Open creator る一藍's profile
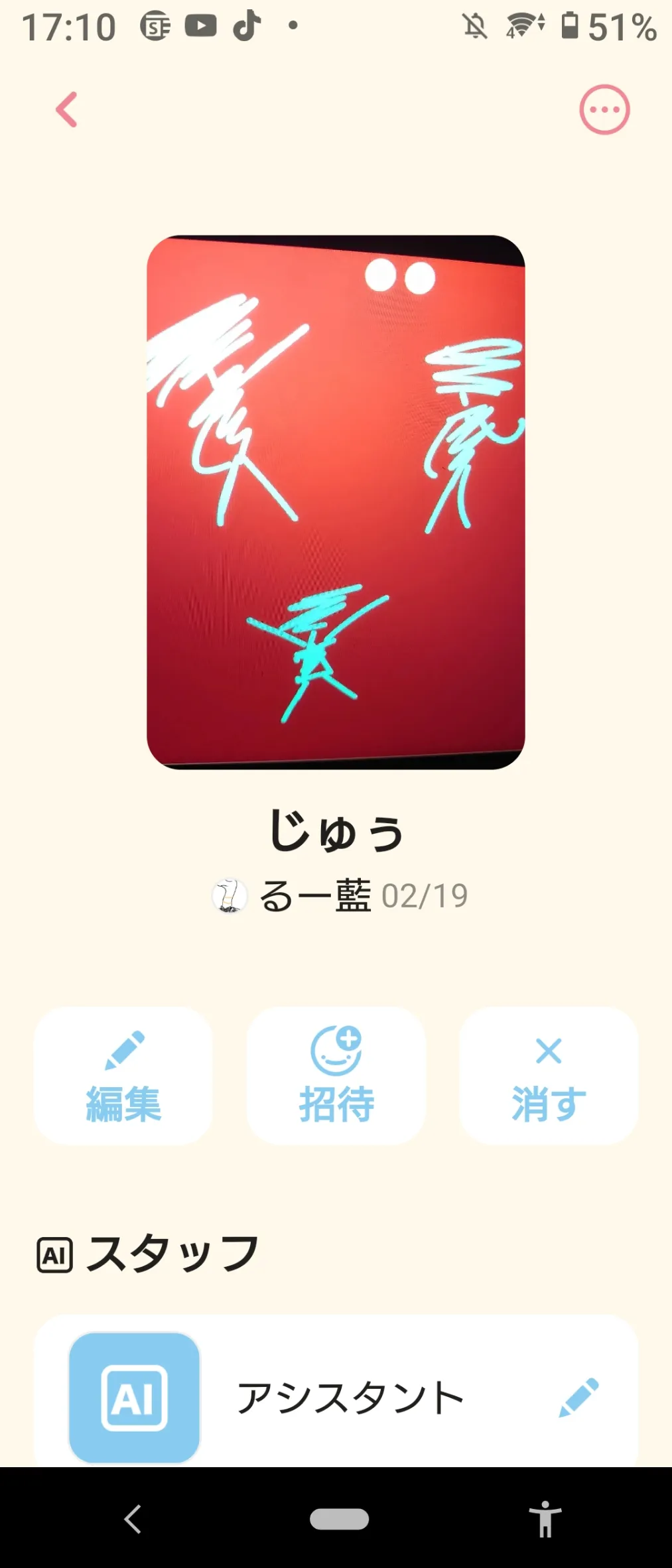The width and height of the screenshot is (672, 1568). click(x=292, y=895)
